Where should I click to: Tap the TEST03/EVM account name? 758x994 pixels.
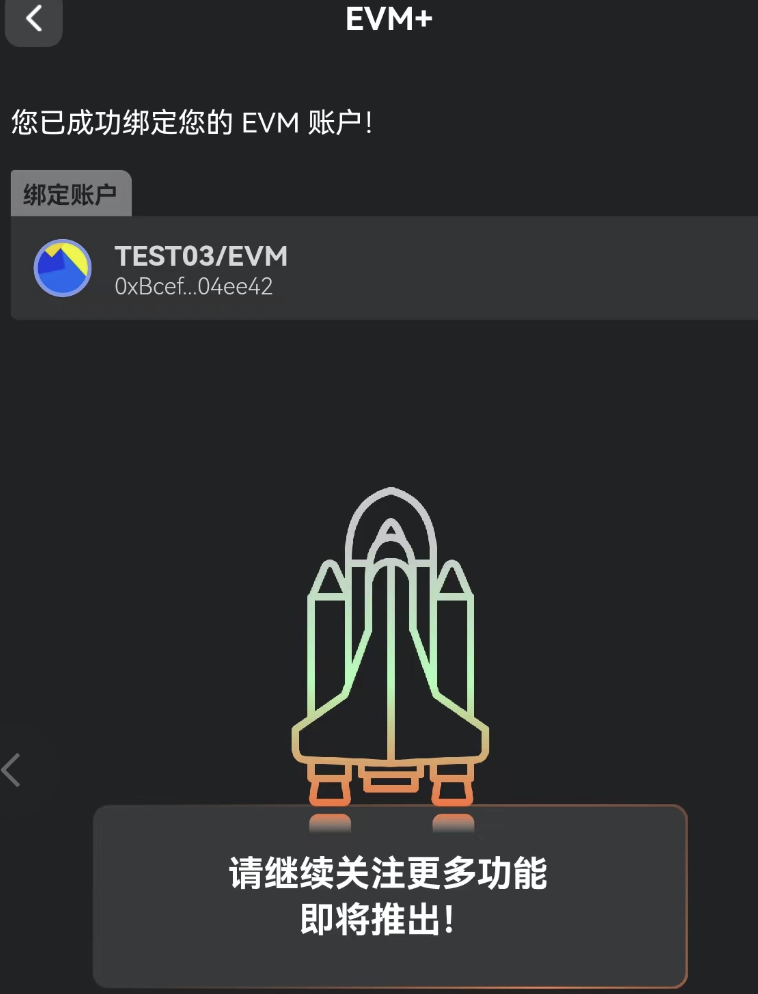point(202,255)
